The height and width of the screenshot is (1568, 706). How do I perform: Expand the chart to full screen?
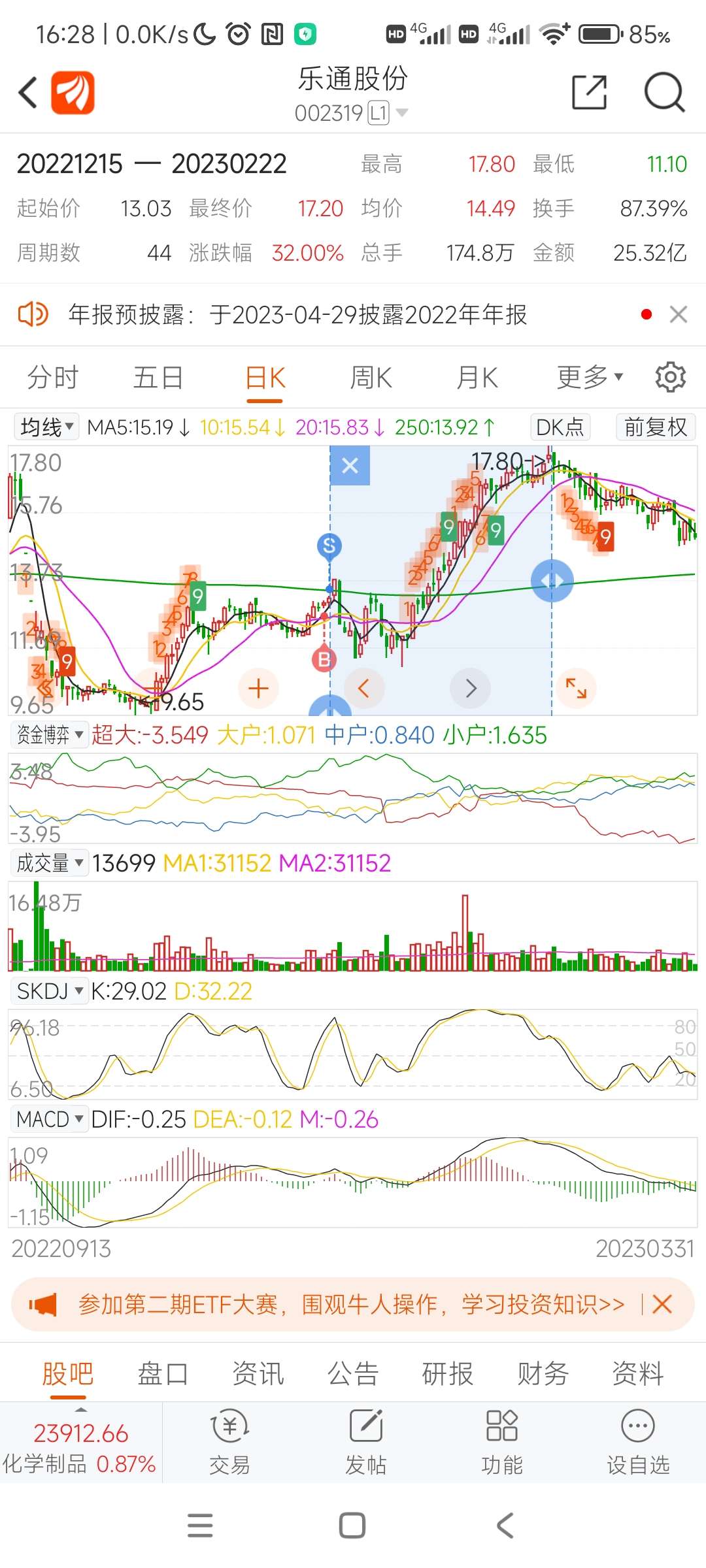[576, 688]
